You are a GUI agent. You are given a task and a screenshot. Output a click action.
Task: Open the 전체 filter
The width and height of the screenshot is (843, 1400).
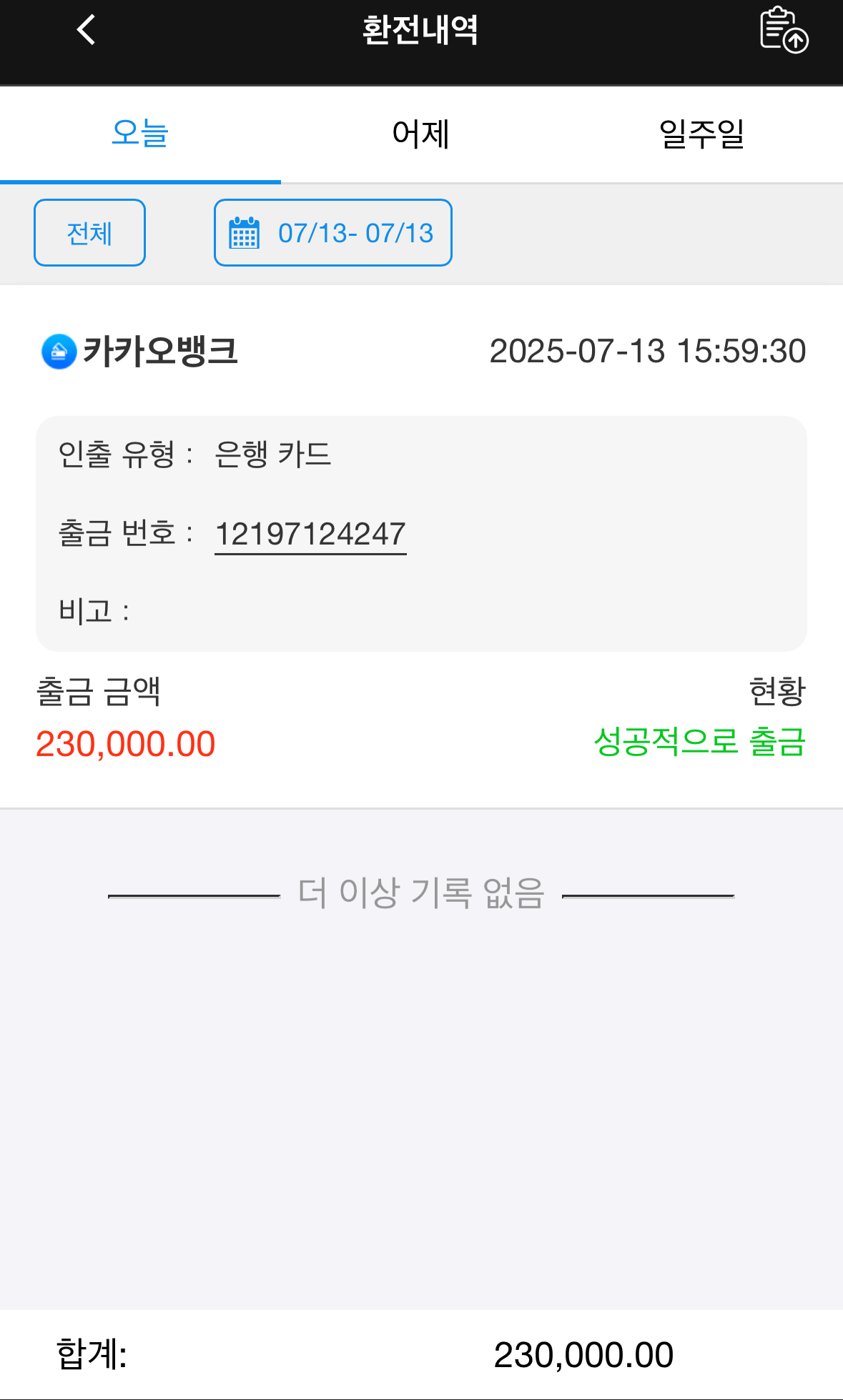90,233
